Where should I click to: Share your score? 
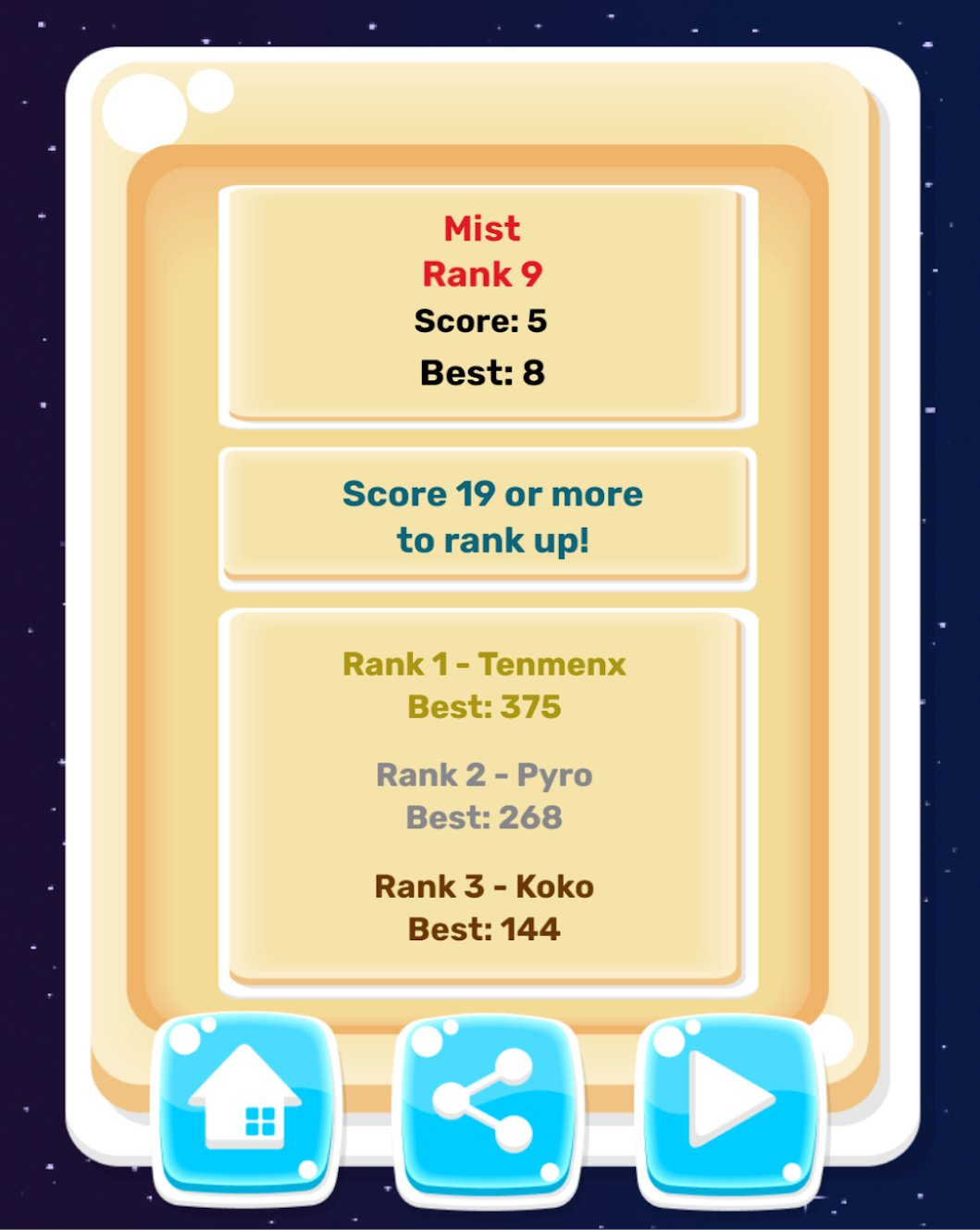487,1107
